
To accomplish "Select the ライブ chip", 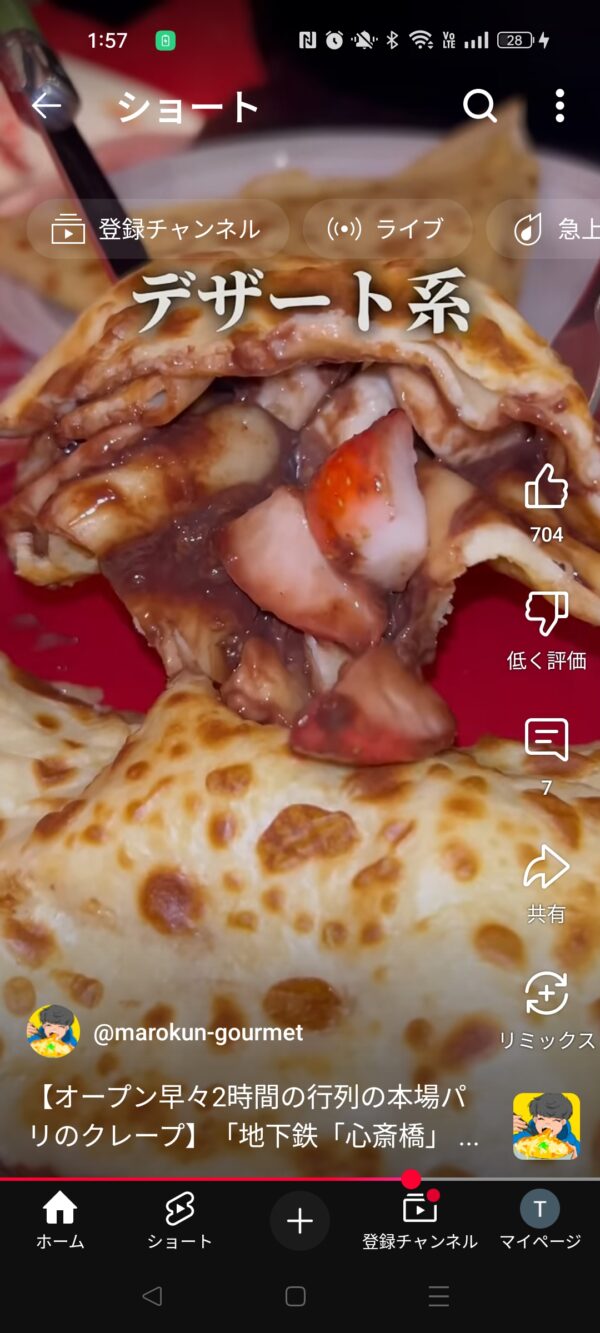I will click(386, 229).
